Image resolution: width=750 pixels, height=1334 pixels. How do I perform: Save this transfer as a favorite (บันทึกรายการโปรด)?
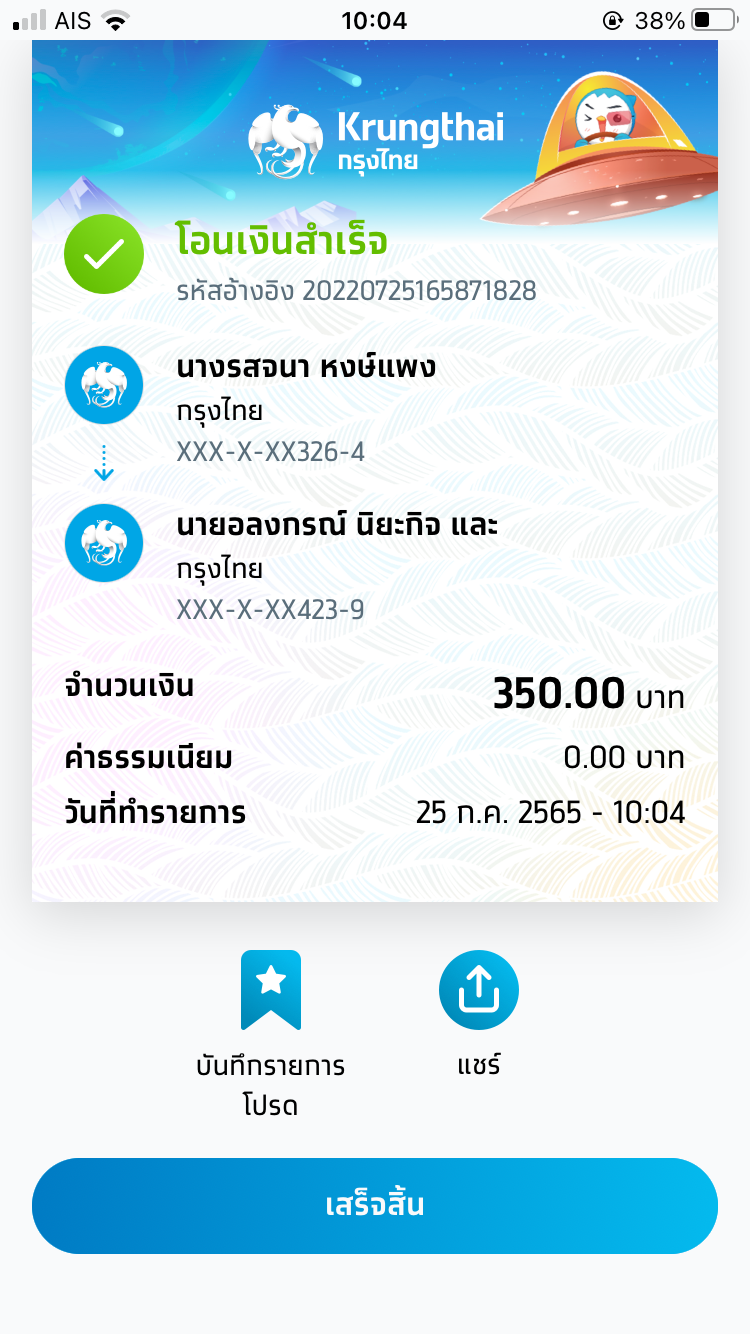(x=271, y=991)
